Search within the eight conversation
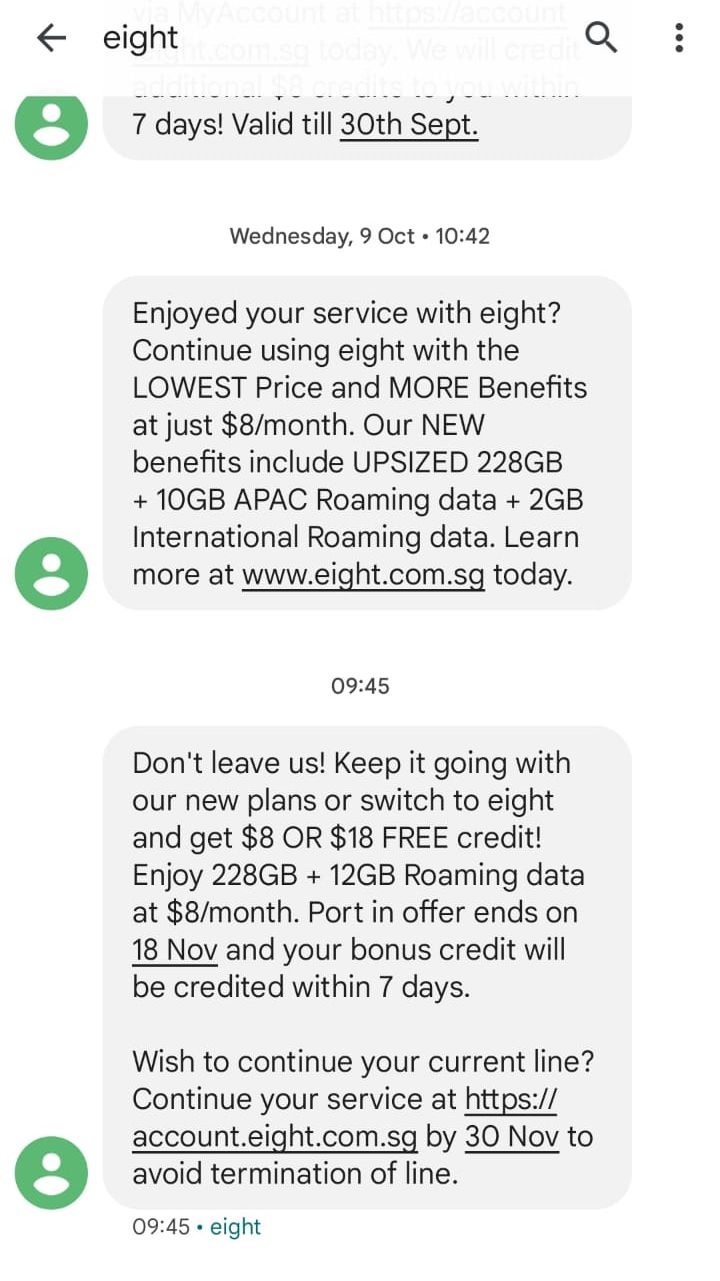 [601, 38]
